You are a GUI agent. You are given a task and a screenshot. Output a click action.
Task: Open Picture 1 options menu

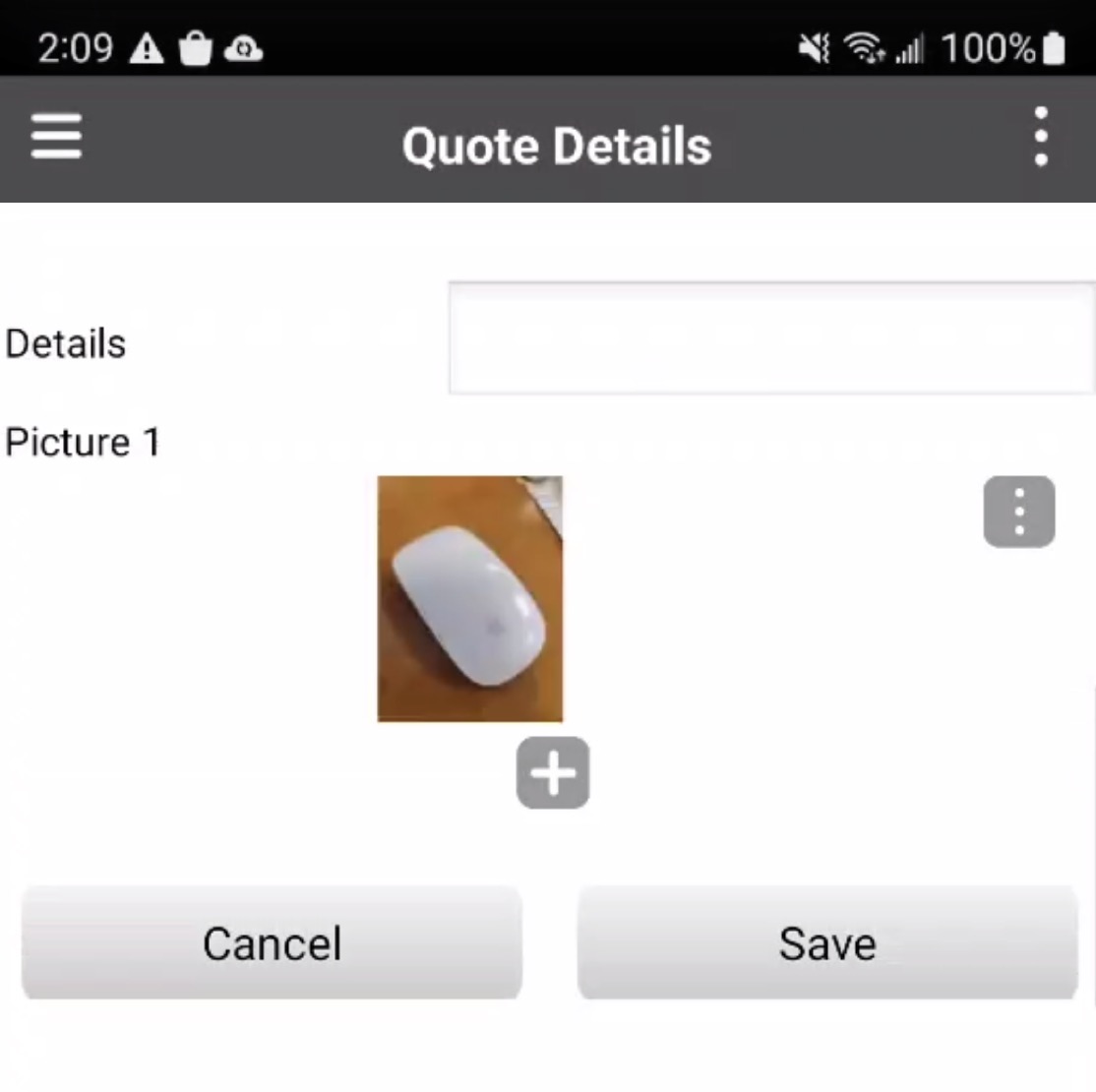[x=1018, y=512]
